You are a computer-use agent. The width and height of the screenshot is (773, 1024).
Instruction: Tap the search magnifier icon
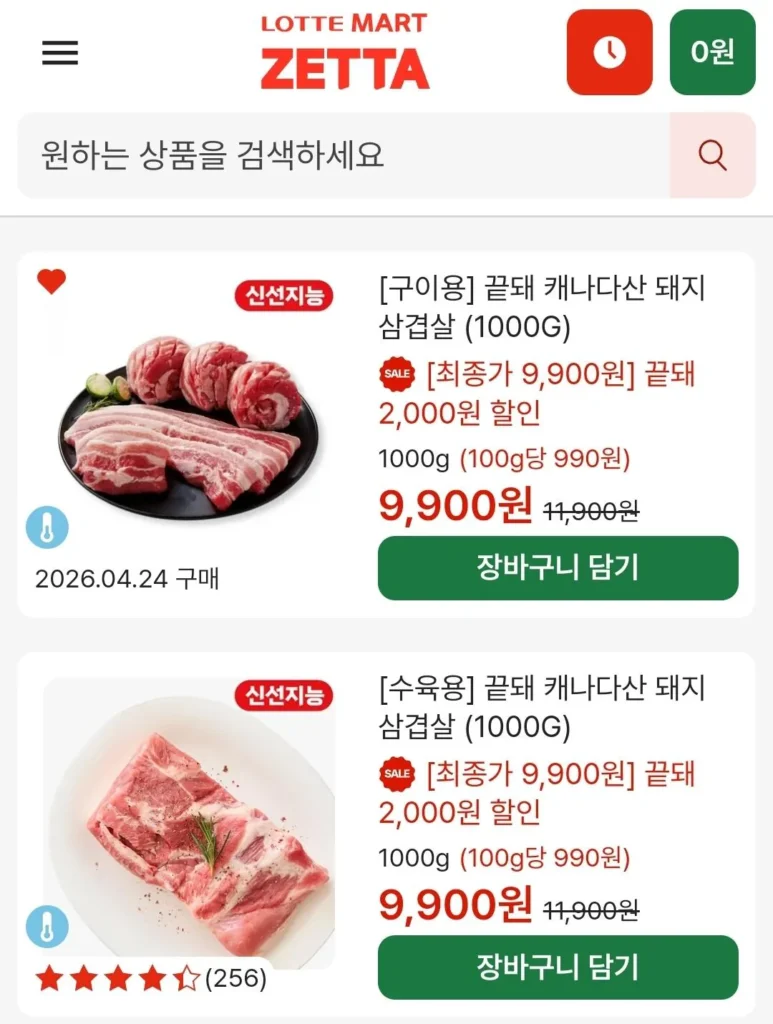tap(711, 156)
